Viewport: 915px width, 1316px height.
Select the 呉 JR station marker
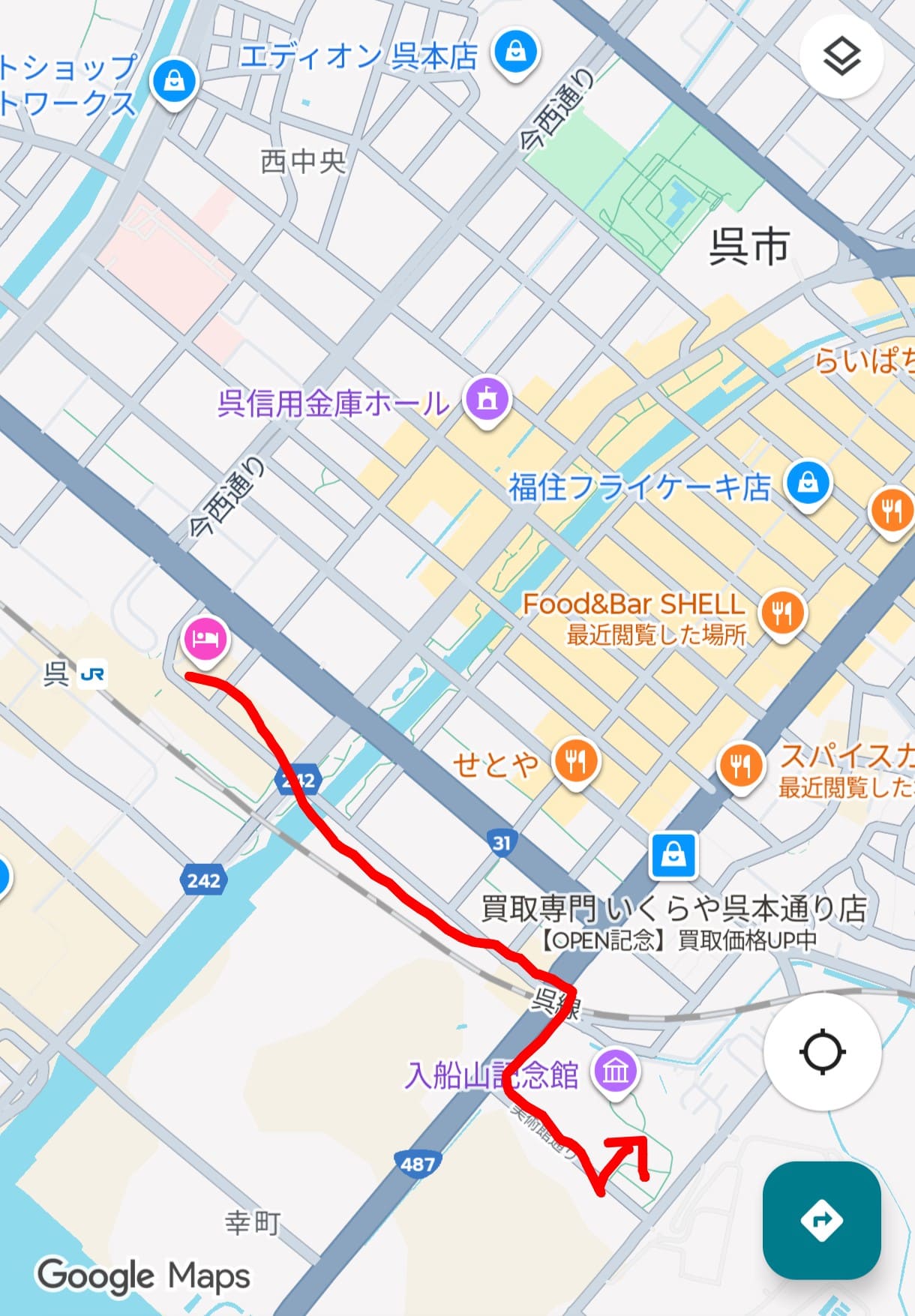92,674
